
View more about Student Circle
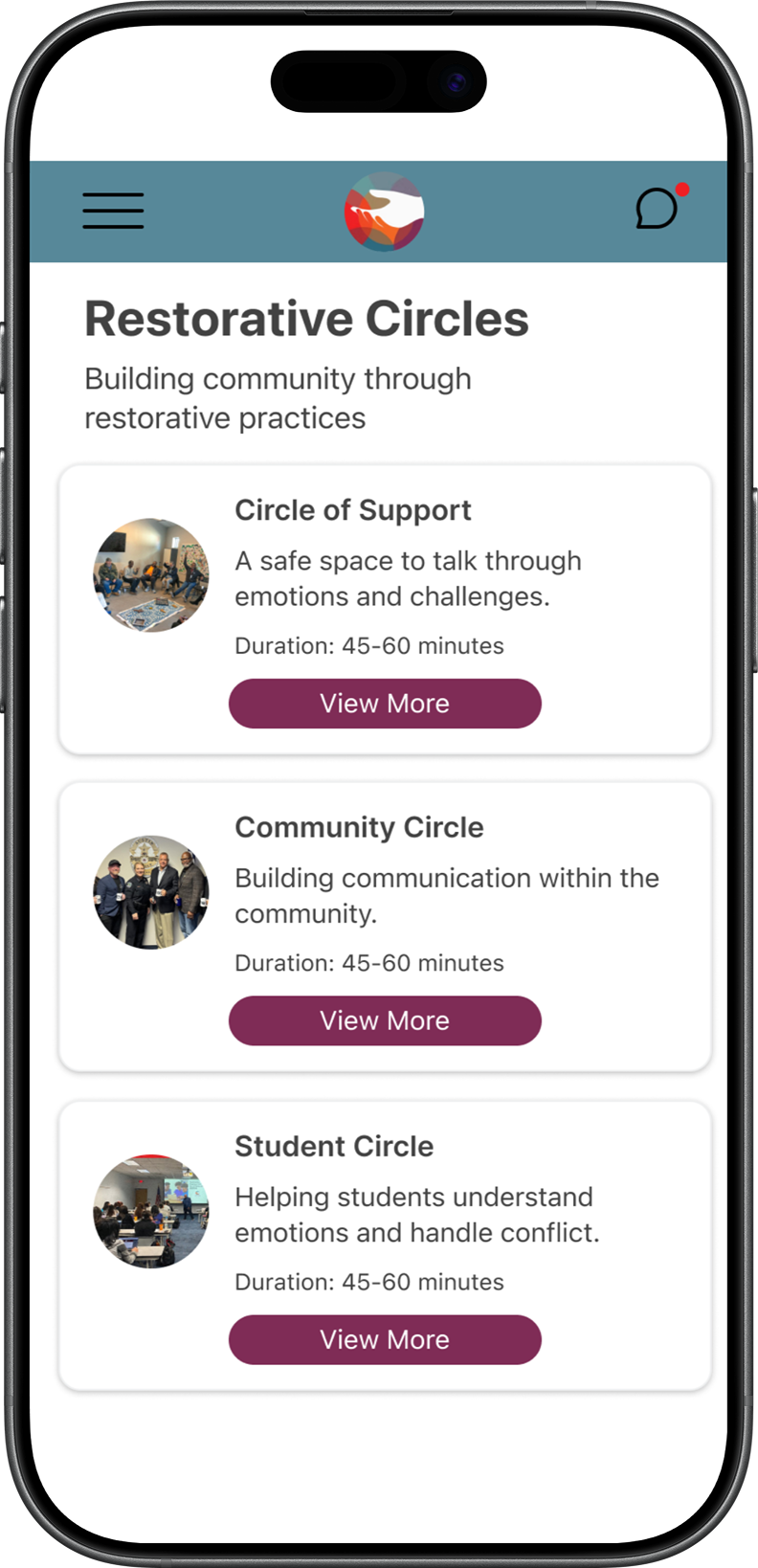pos(385,1339)
